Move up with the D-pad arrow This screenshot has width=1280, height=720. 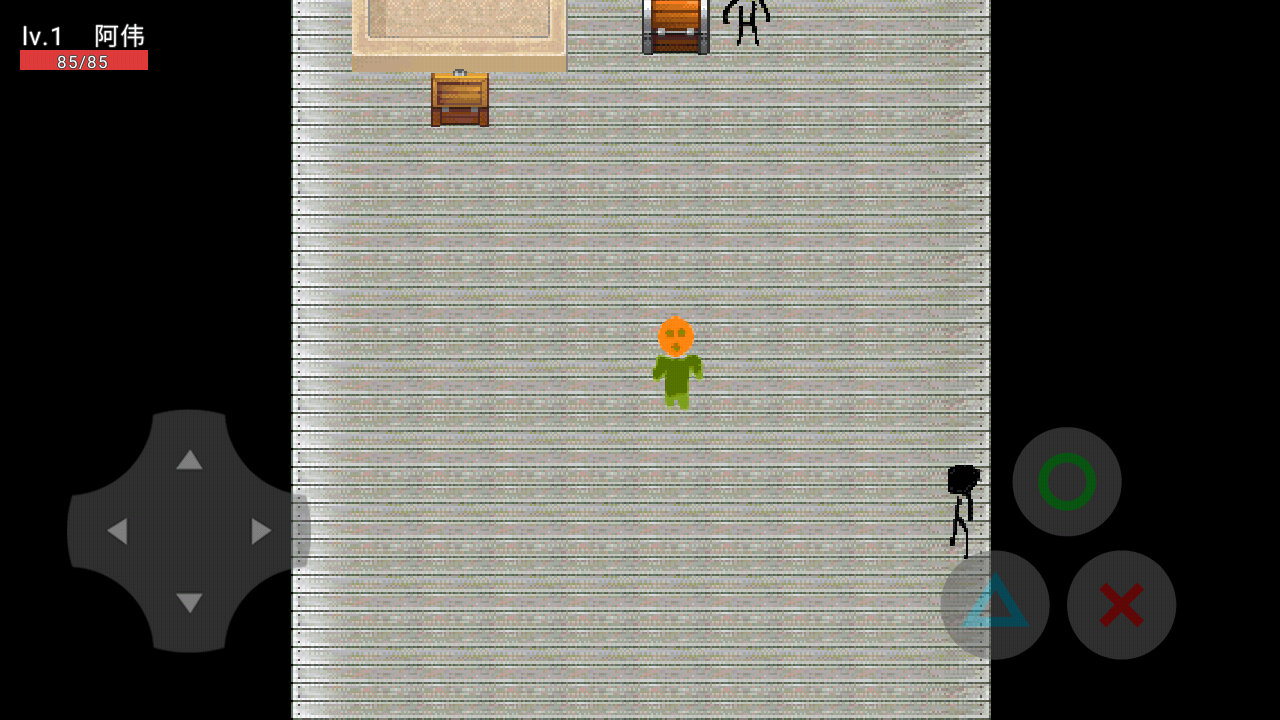point(189,460)
